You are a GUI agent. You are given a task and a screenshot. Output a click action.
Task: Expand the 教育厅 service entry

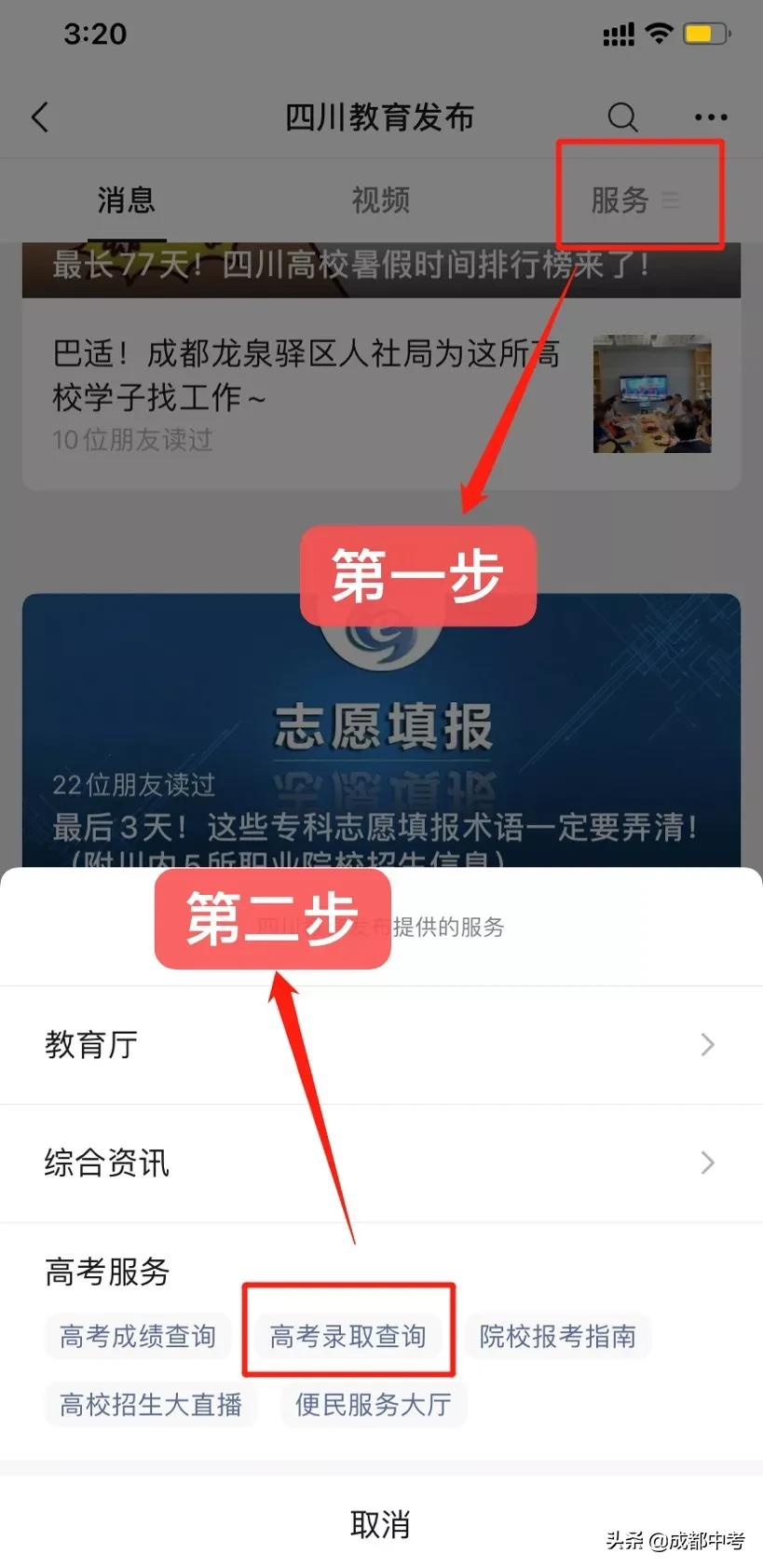pos(381,1045)
